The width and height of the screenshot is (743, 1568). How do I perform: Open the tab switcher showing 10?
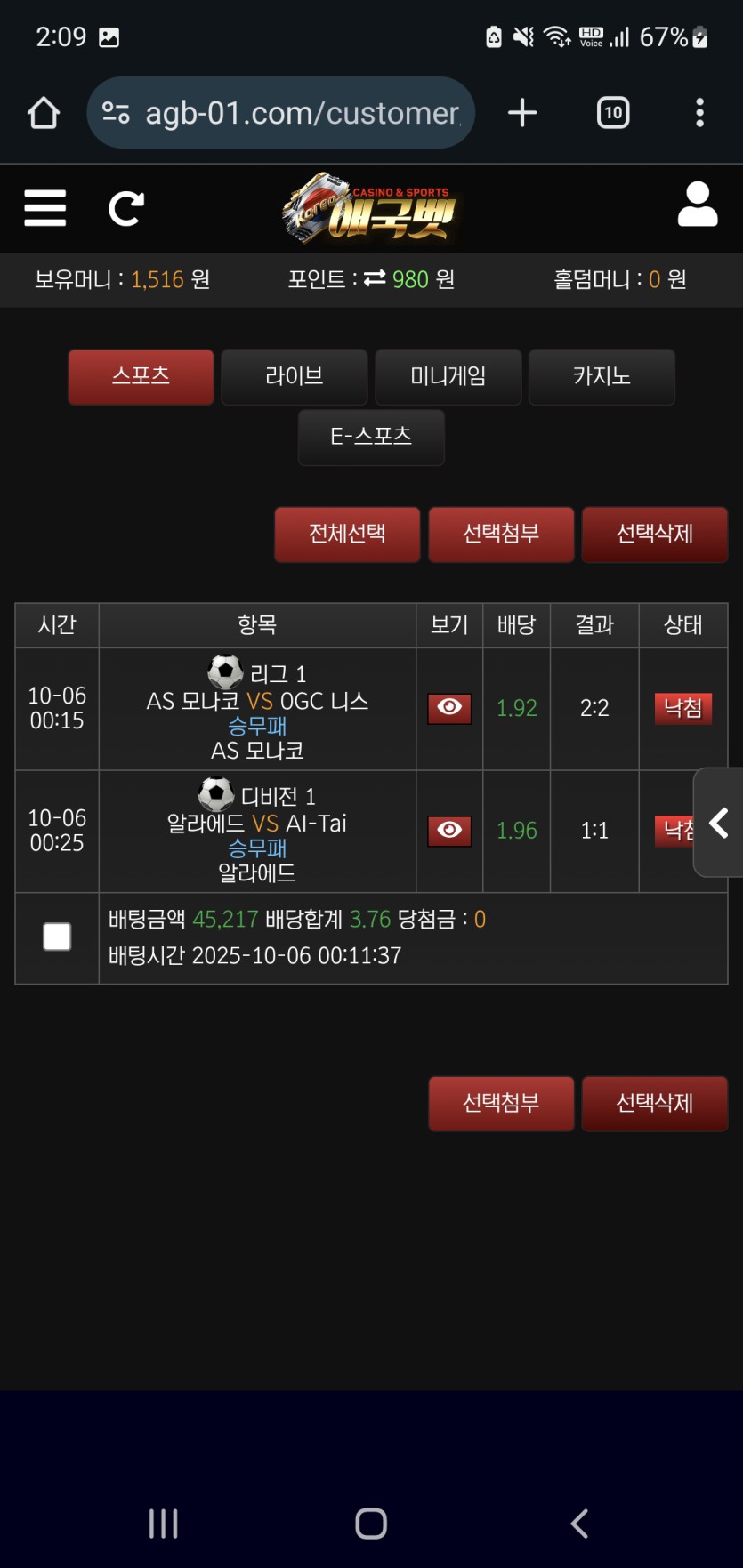click(x=613, y=113)
